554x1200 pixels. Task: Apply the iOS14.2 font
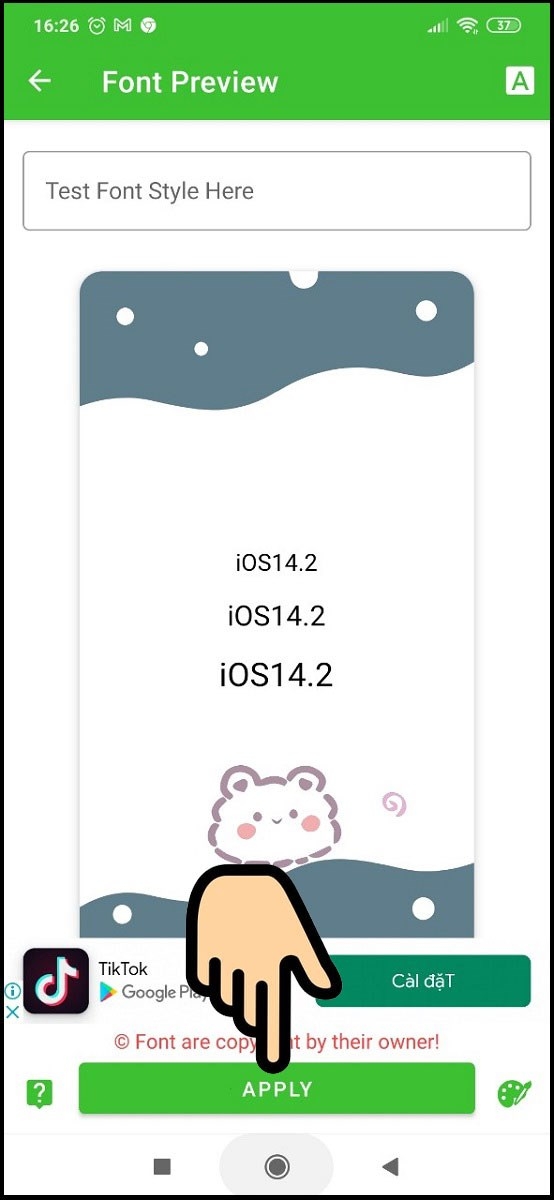276,1089
